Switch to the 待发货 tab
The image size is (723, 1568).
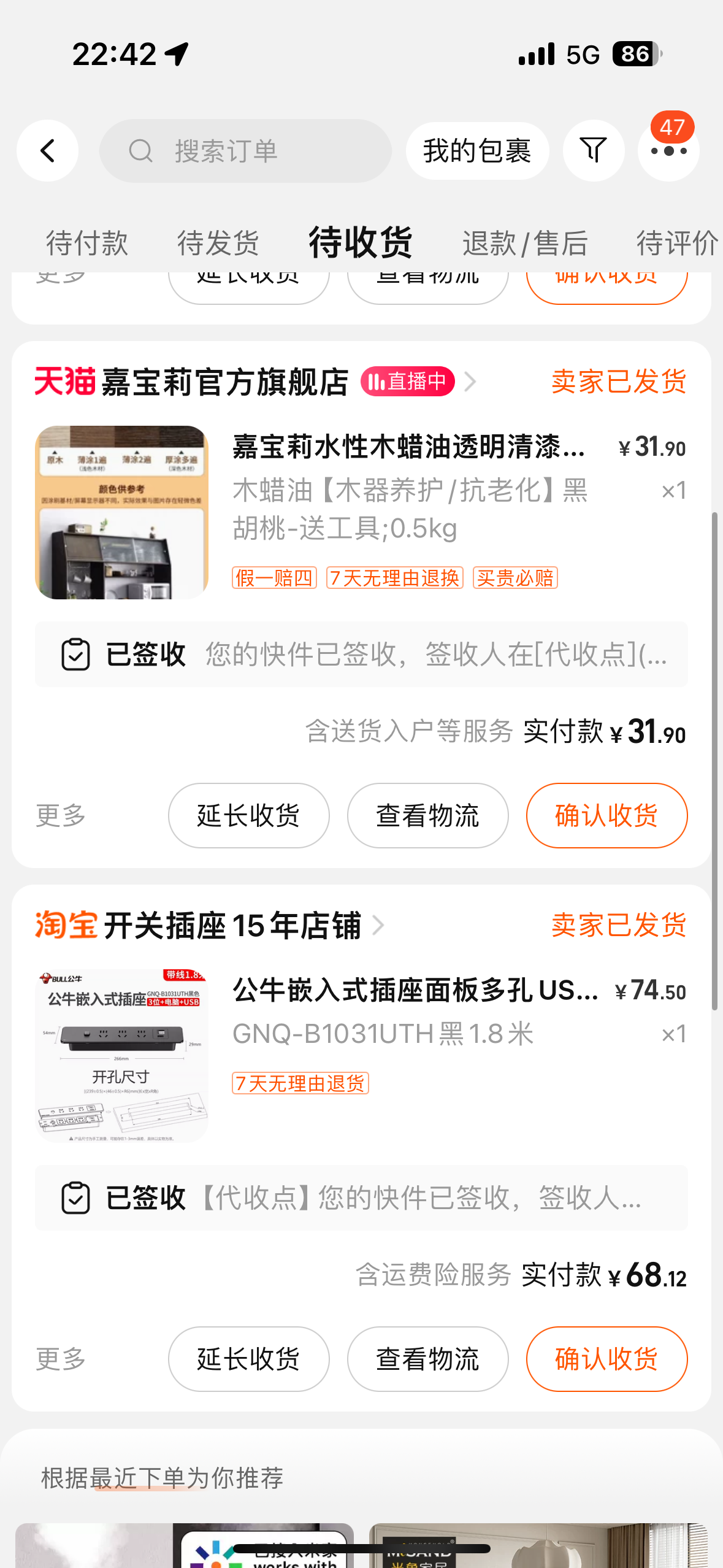click(x=218, y=243)
